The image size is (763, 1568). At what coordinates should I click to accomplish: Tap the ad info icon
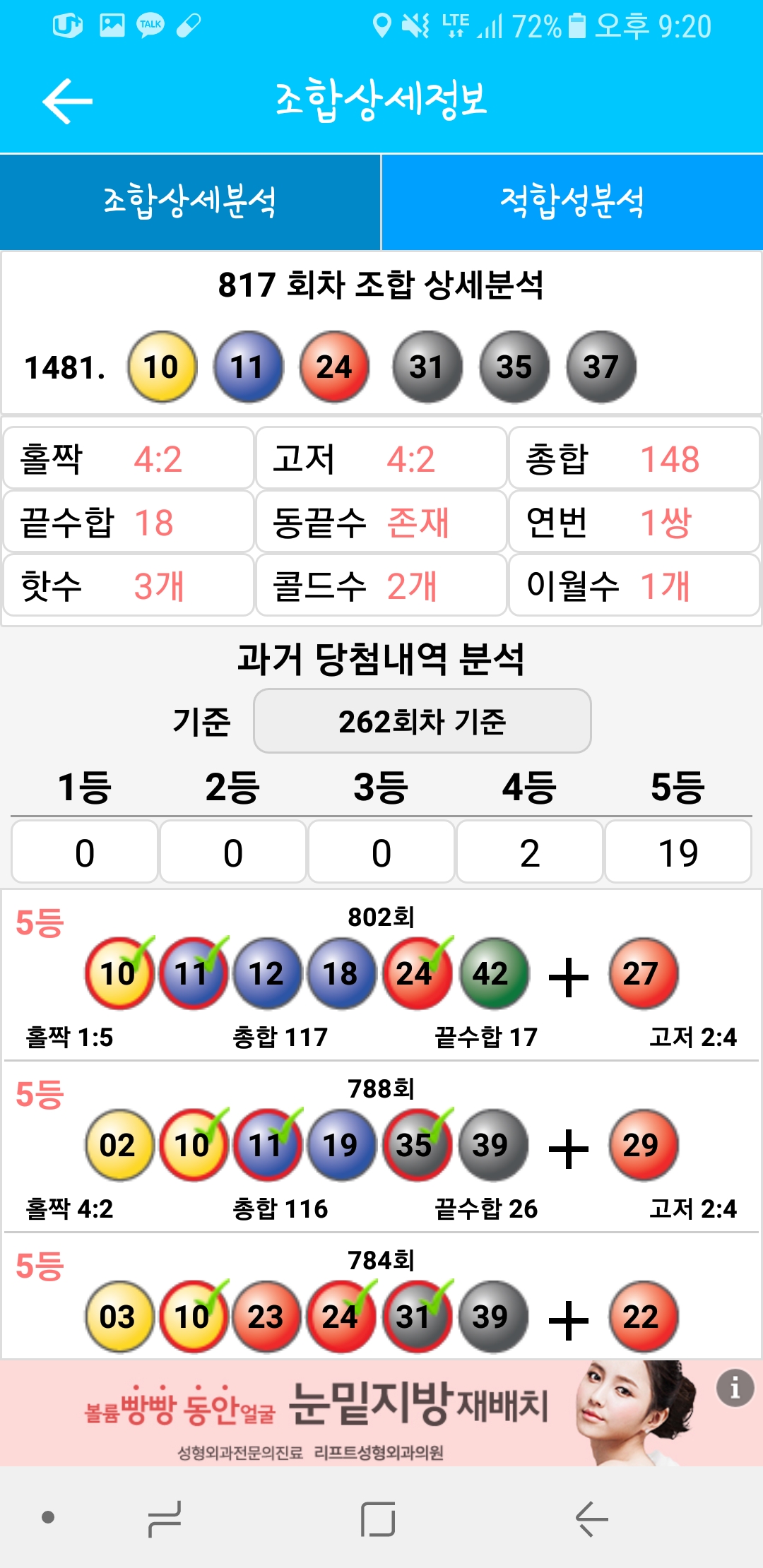click(735, 1388)
